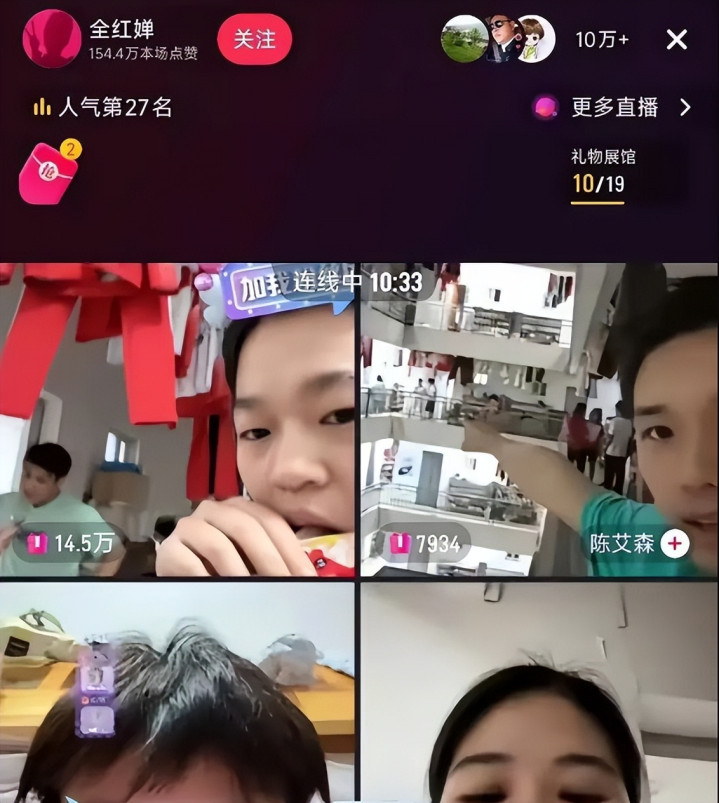Follow the streamer with 关注 button

point(254,40)
